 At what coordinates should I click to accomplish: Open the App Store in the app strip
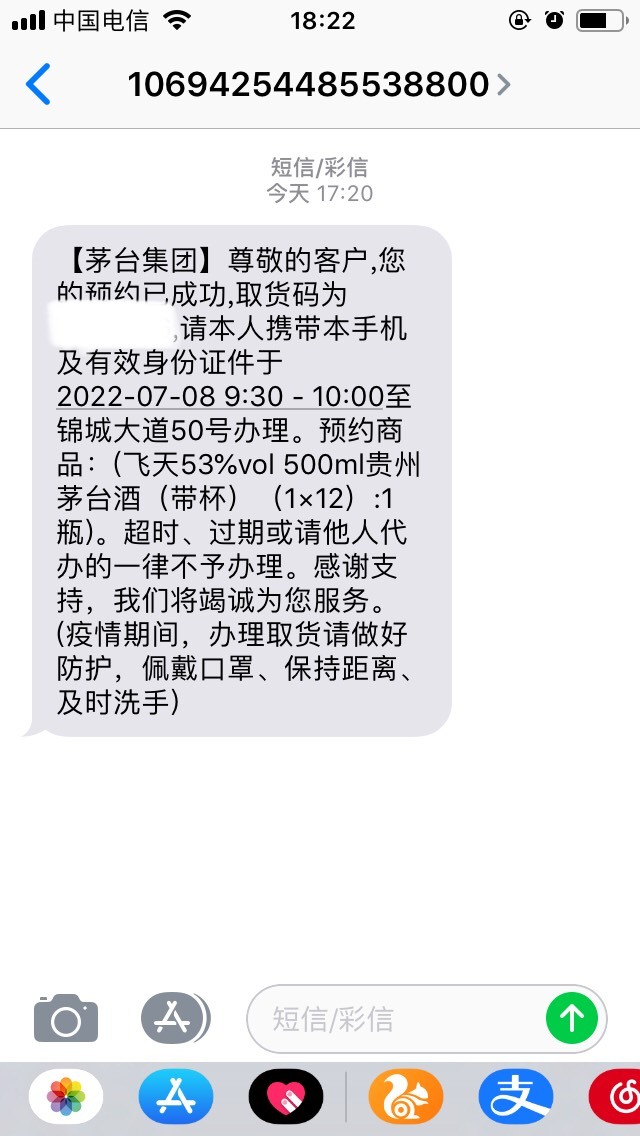[x=176, y=1097]
